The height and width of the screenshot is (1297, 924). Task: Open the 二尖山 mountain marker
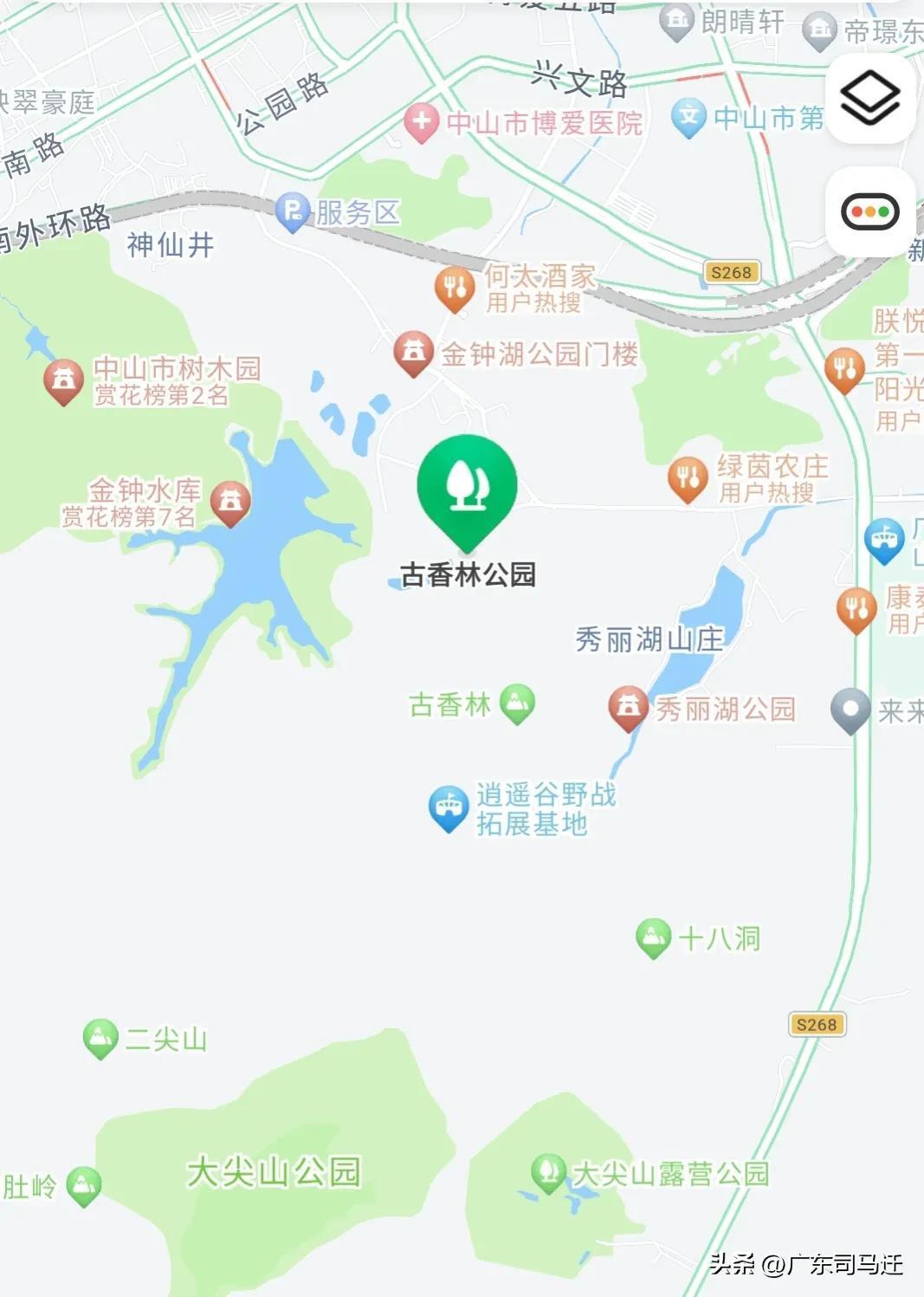pos(100,1037)
